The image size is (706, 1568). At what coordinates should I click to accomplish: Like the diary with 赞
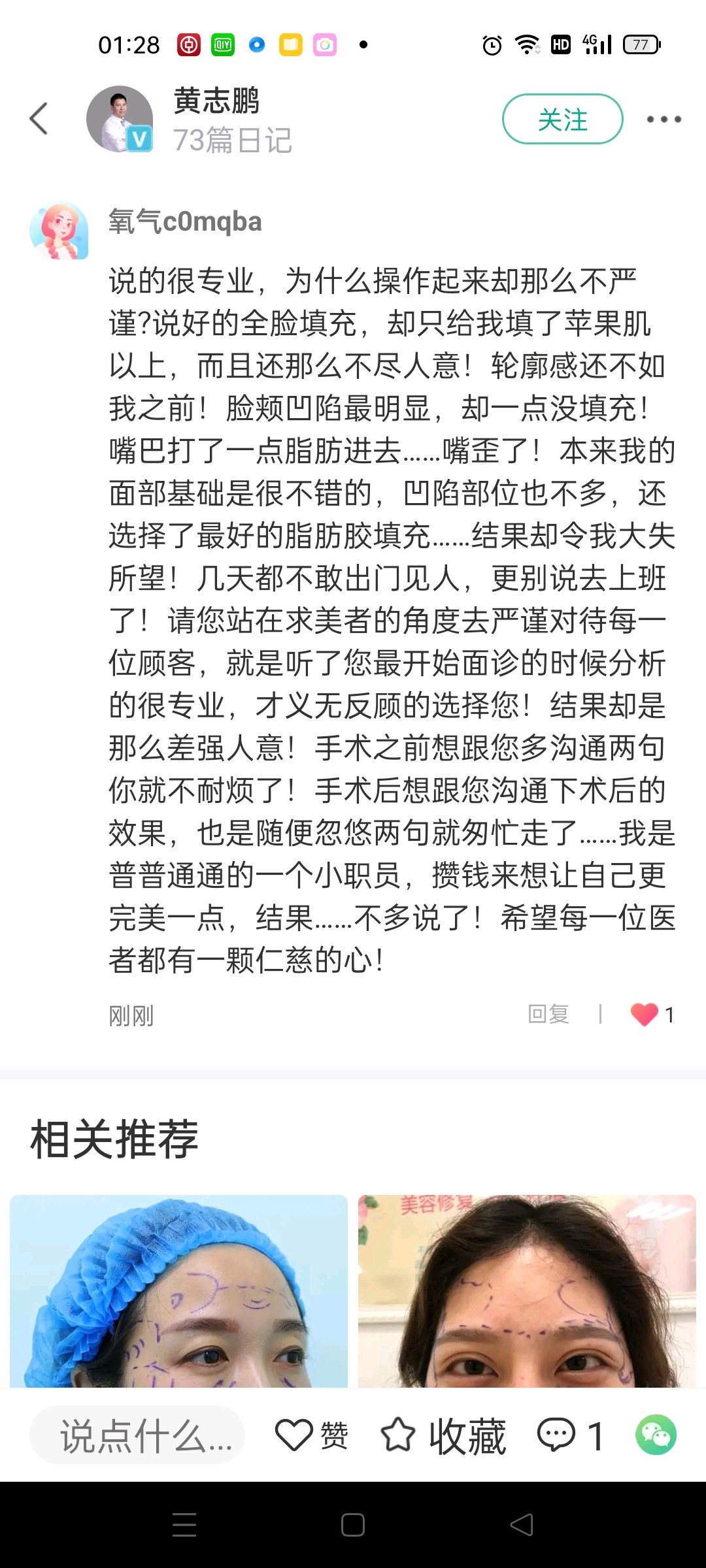311,1436
